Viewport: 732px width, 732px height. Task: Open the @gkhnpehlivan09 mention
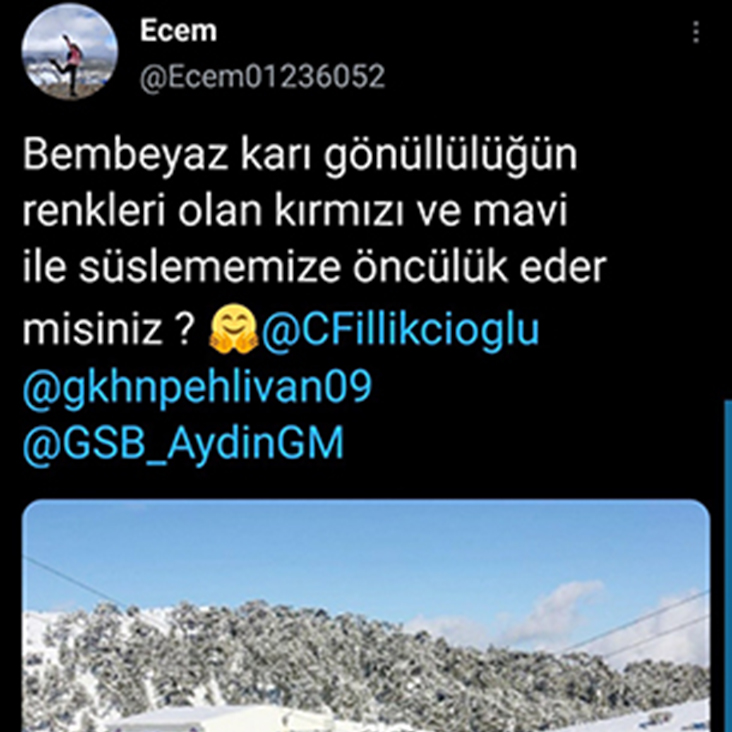click(197, 387)
